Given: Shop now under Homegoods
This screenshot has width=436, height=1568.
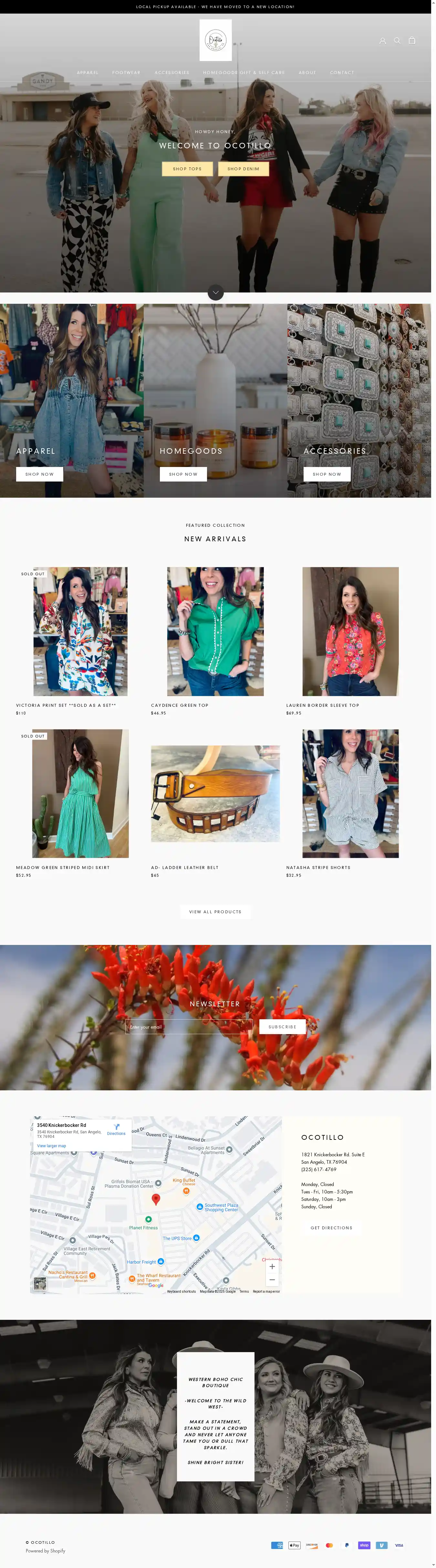Looking at the screenshot, I should [x=183, y=474].
